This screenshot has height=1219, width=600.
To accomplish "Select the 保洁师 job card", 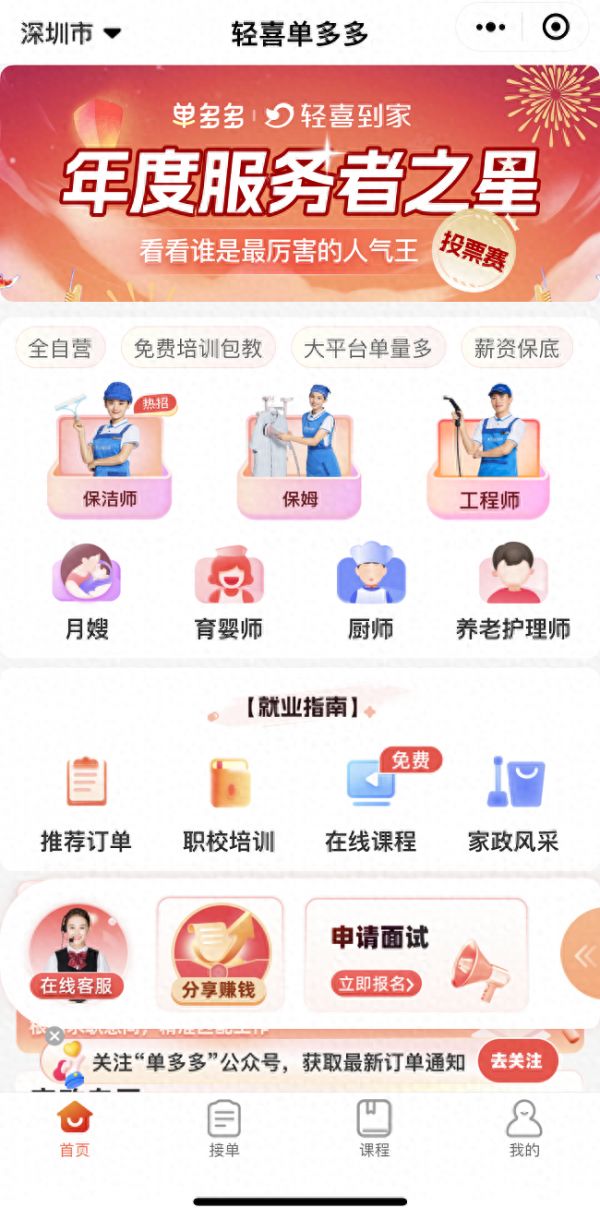I will pyautogui.click(x=109, y=455).
